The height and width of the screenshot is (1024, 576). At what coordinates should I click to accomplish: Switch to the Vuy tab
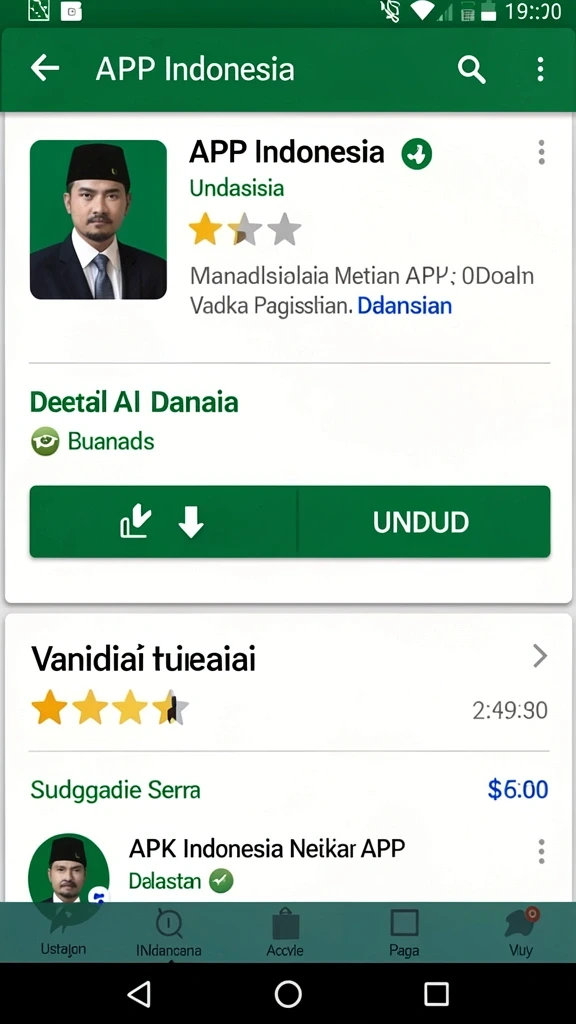pyautogui.click(x=520, y=933)
